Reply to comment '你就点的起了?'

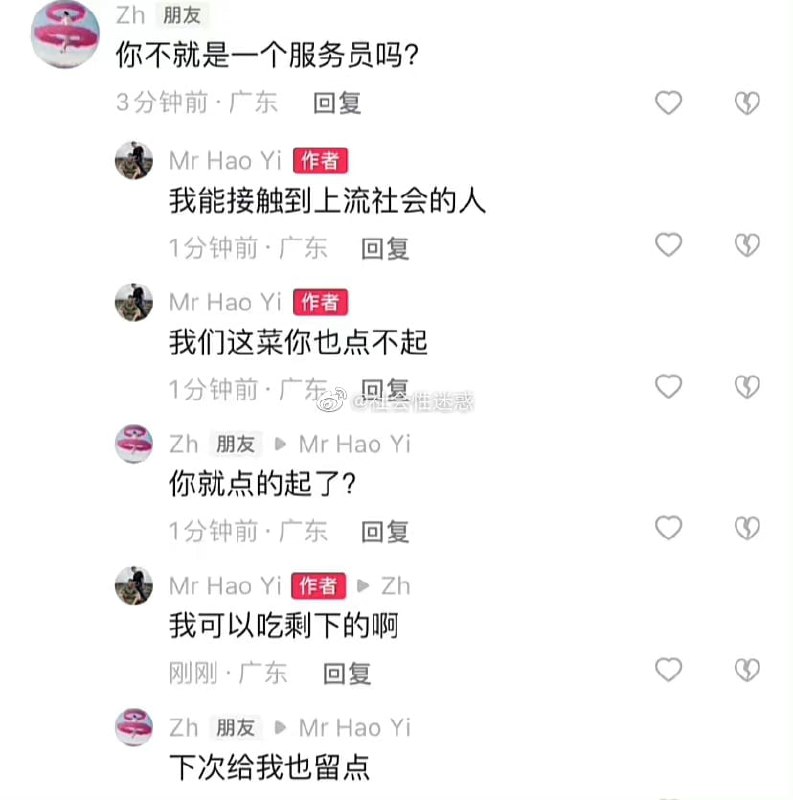(385, 531)
